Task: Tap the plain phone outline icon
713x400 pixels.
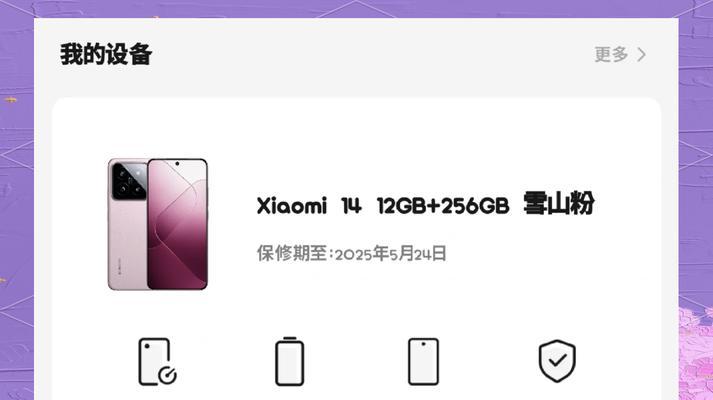Action: (x=423, y=361)
